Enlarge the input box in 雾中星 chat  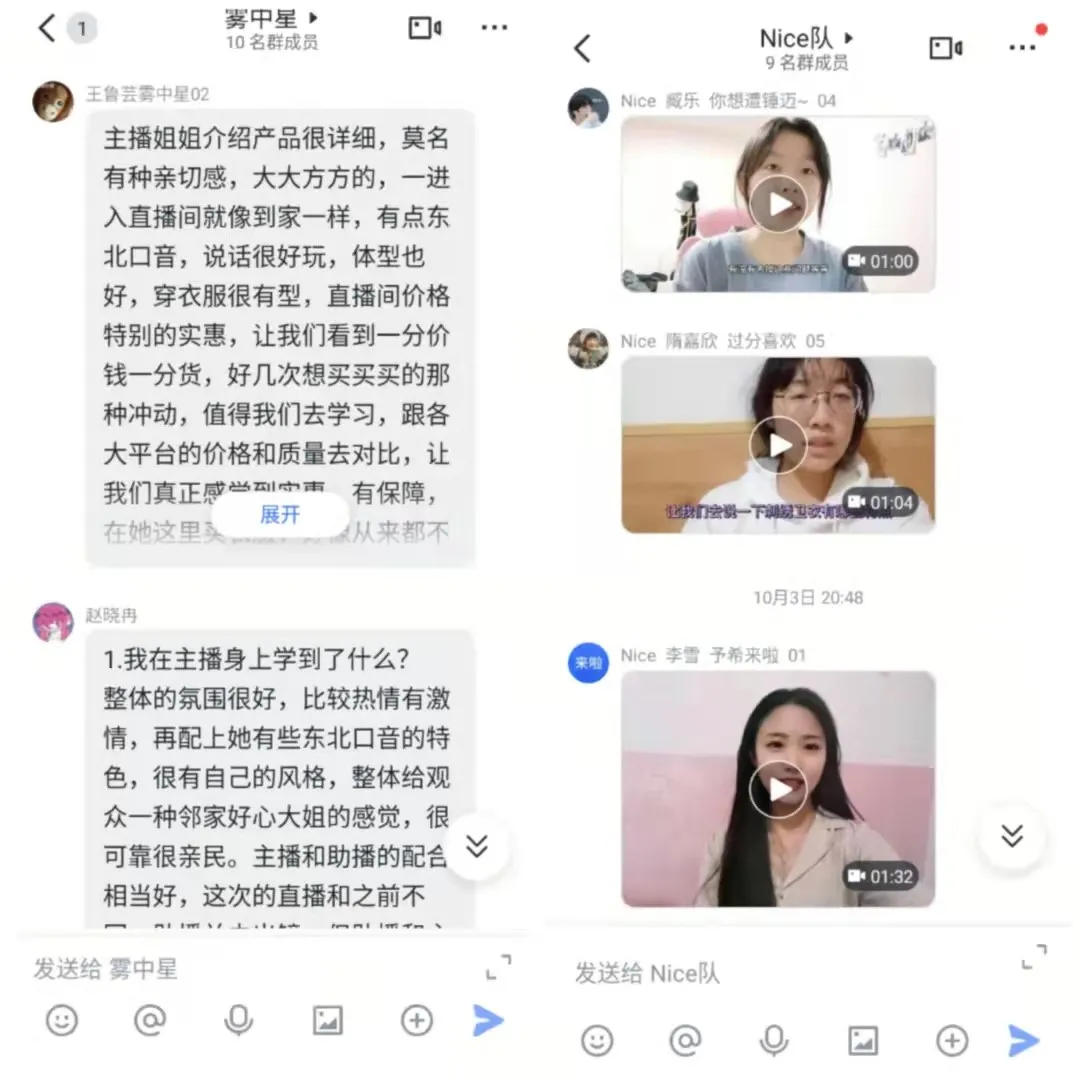coord(498,967)
